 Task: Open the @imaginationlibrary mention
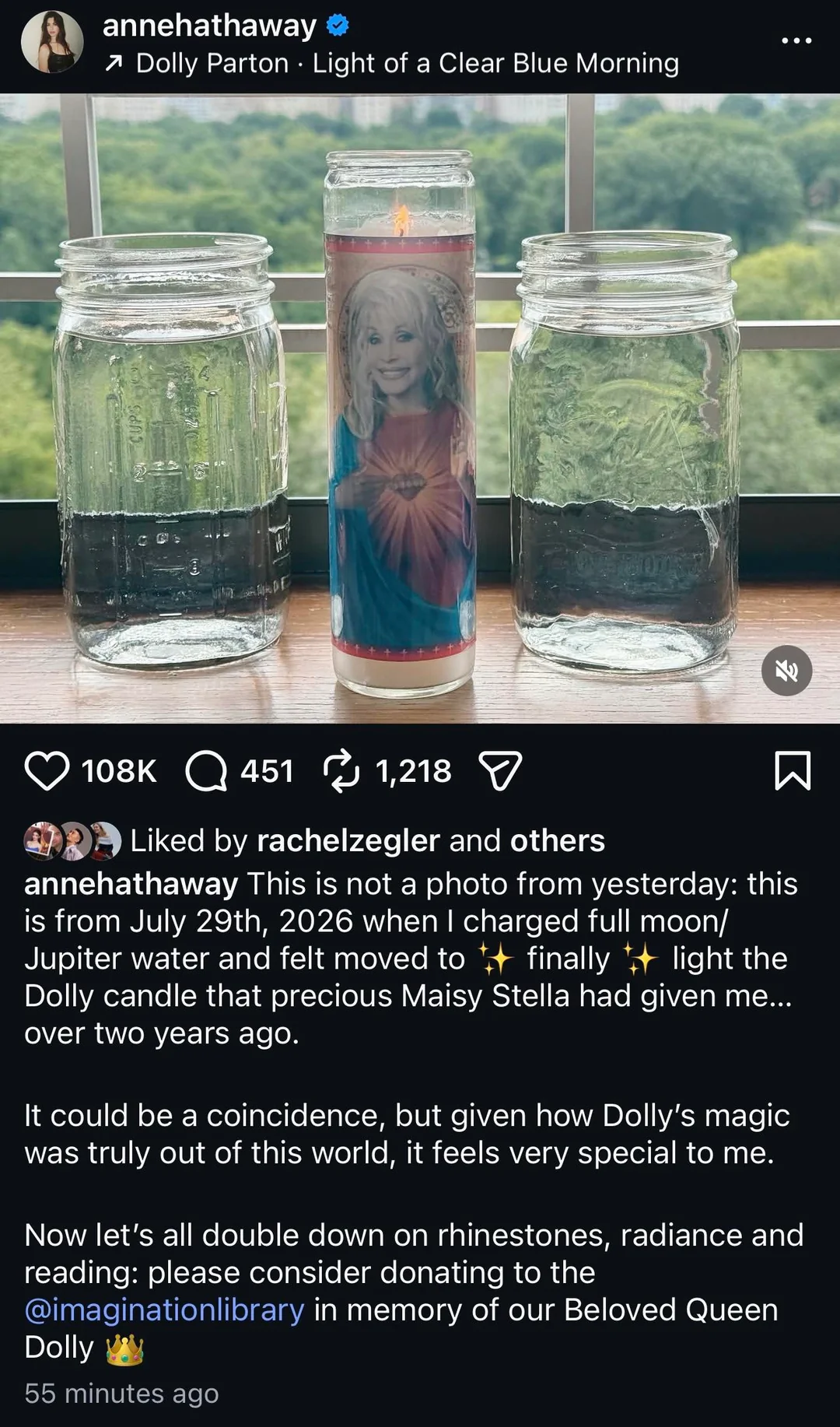(164, 1310)
